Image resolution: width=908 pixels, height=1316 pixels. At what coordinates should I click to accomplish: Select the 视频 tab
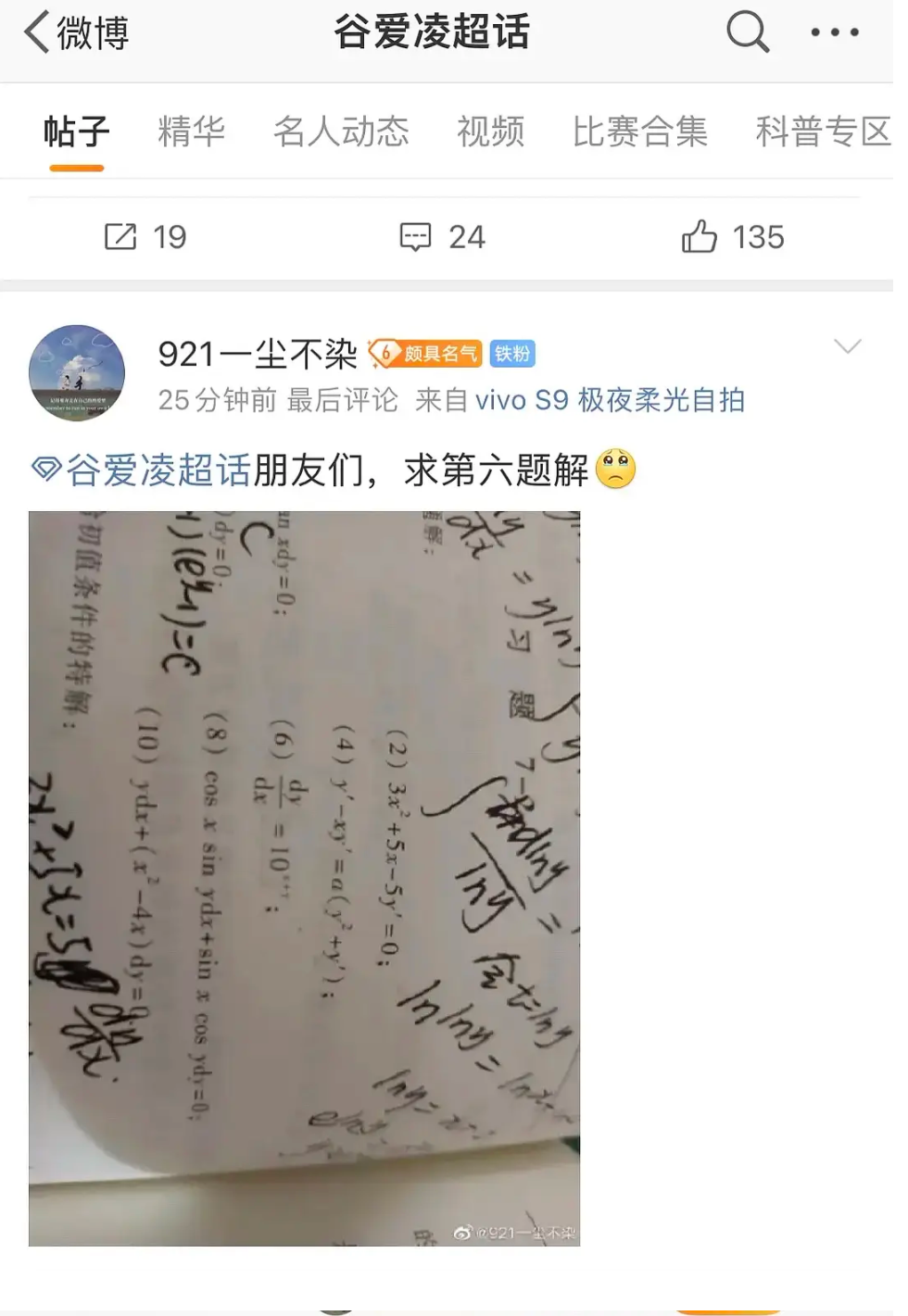click(x=490, y=132)
